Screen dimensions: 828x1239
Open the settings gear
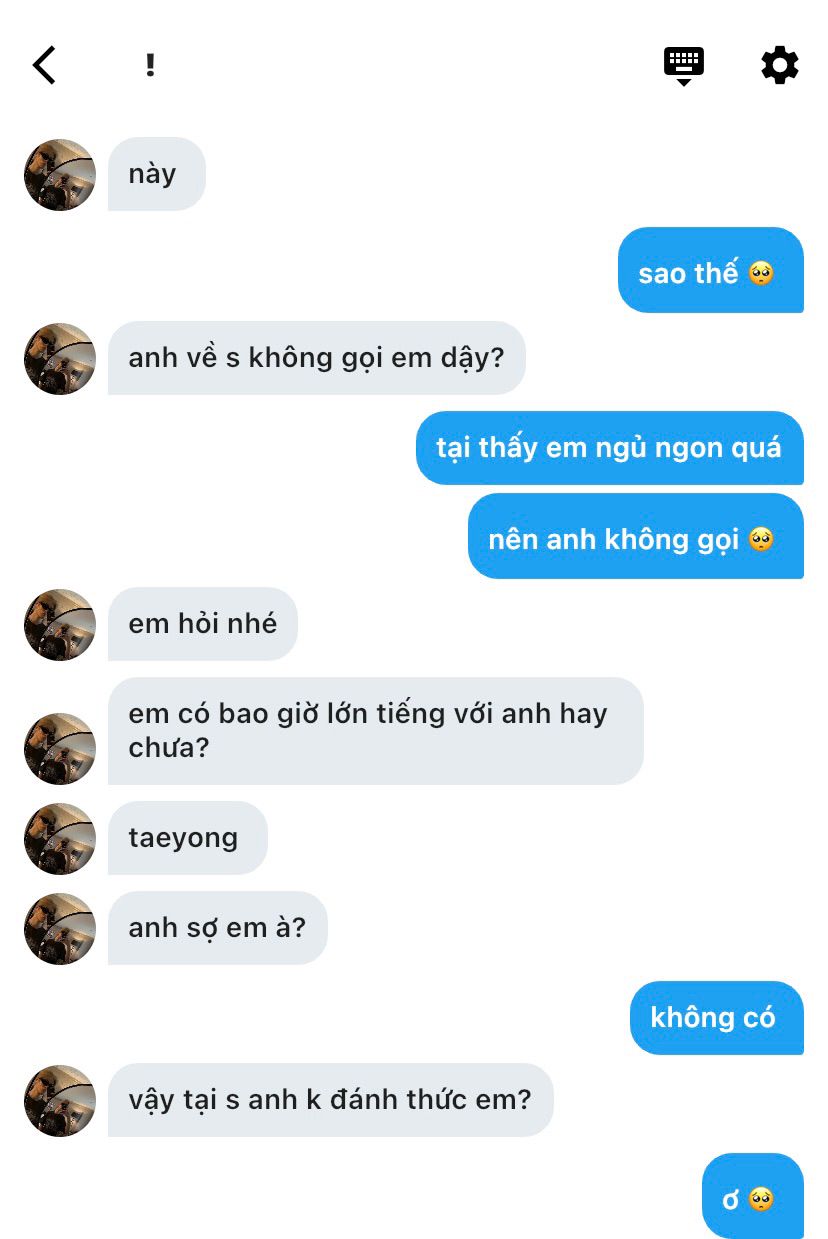[780, 65]
